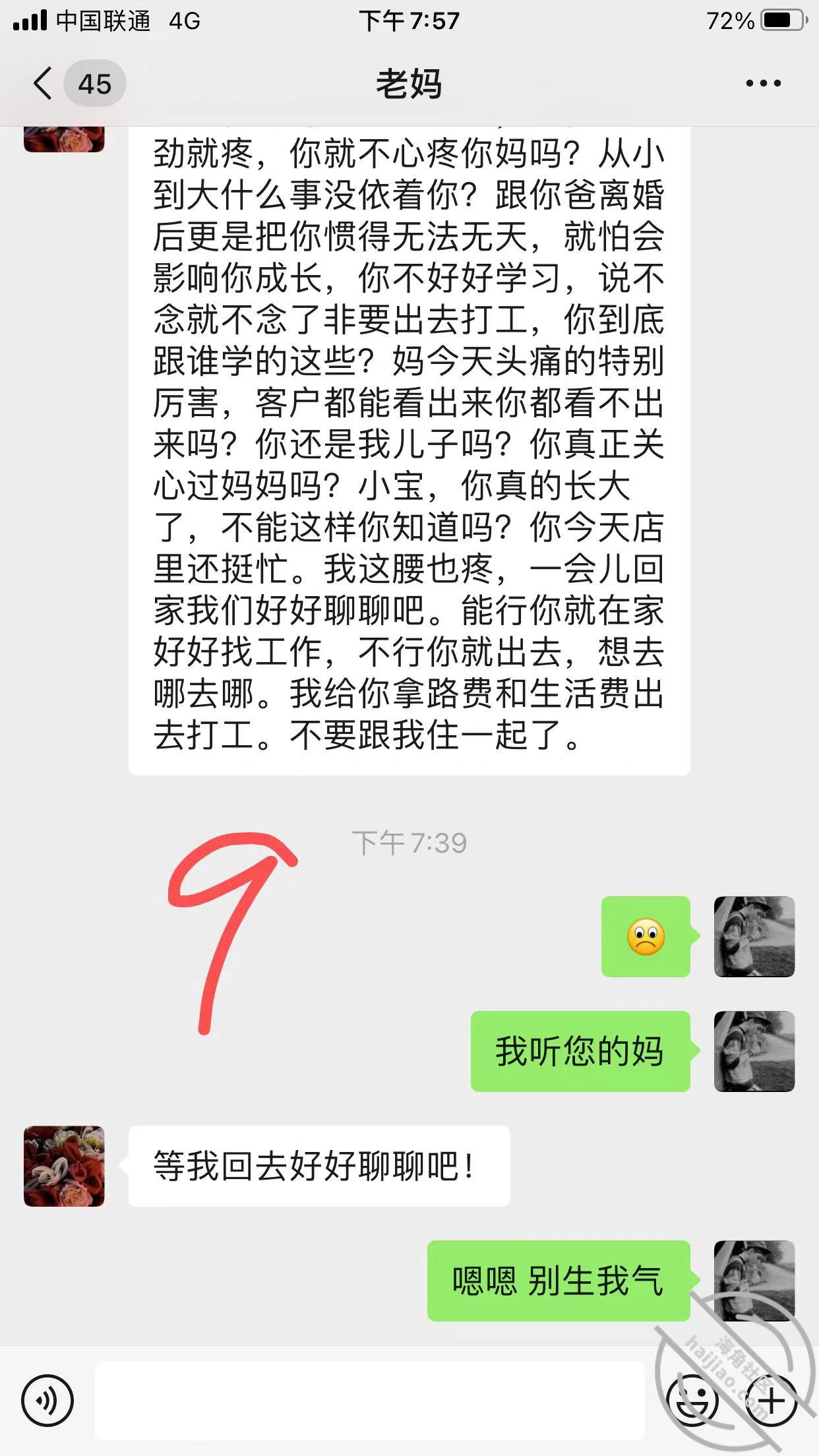This screenshot has width=819, height=1456.
Task: Open the plus attachment menu
Action: coord(772,1400)
